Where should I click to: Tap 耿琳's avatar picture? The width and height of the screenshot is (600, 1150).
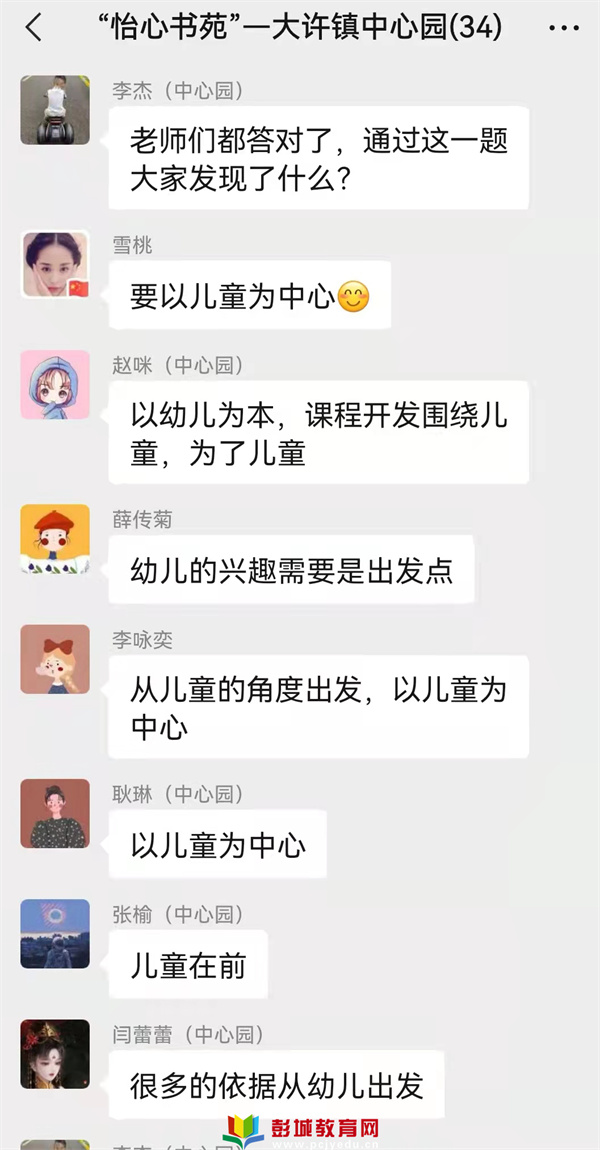[55, 814]
